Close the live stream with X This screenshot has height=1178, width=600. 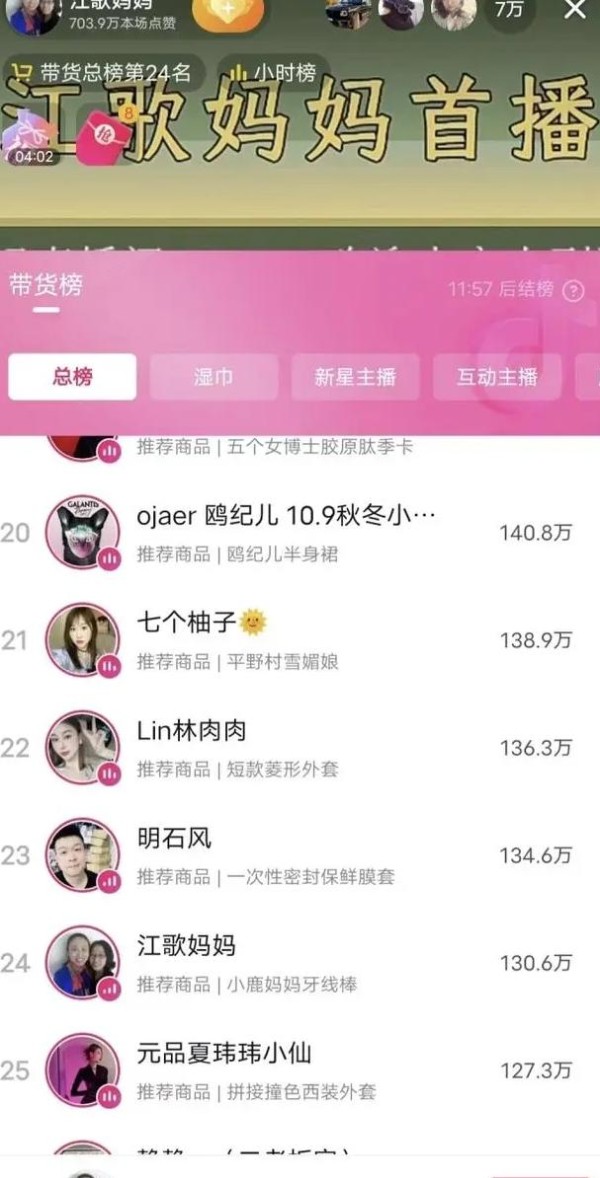[x=575, y=10]
